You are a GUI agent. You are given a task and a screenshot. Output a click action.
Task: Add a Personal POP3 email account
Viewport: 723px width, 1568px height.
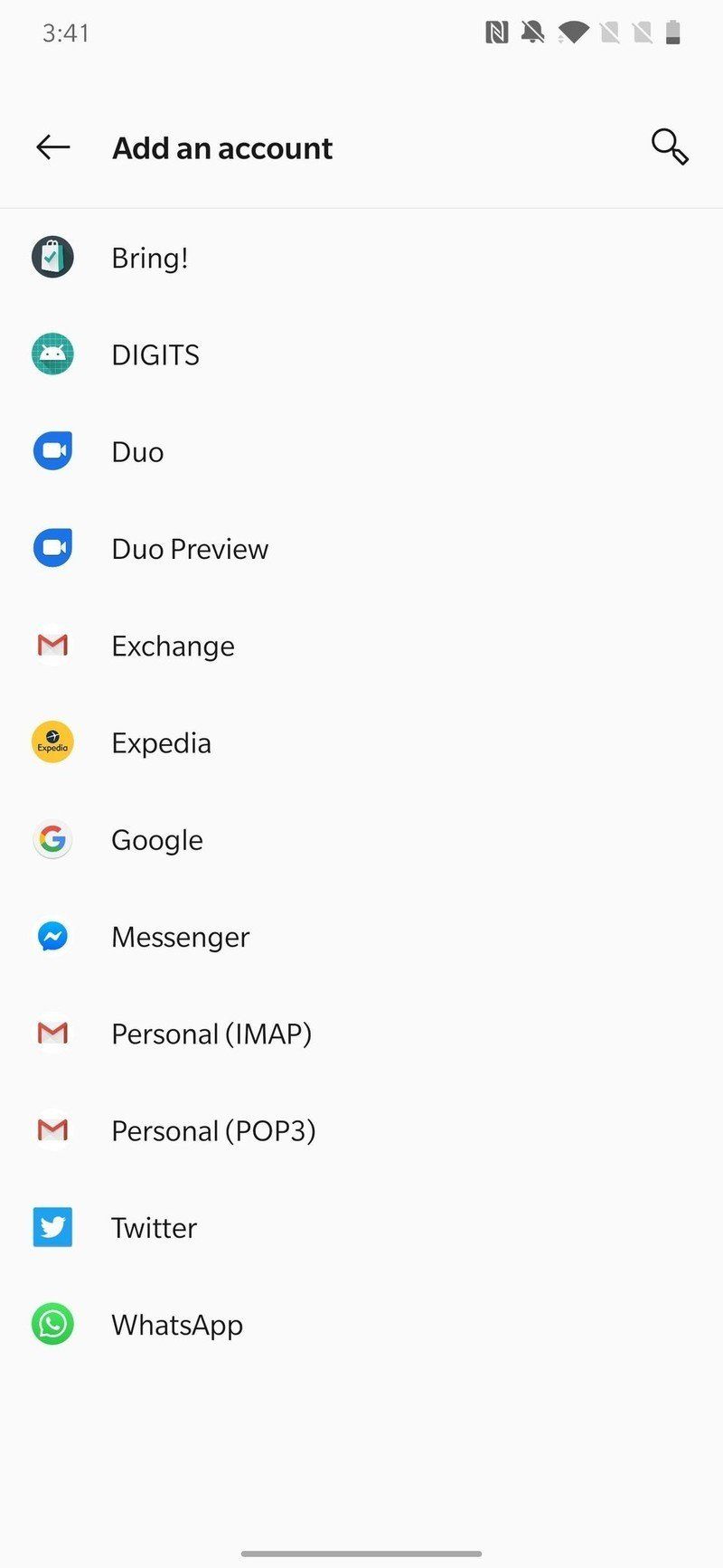[213, 1129]
